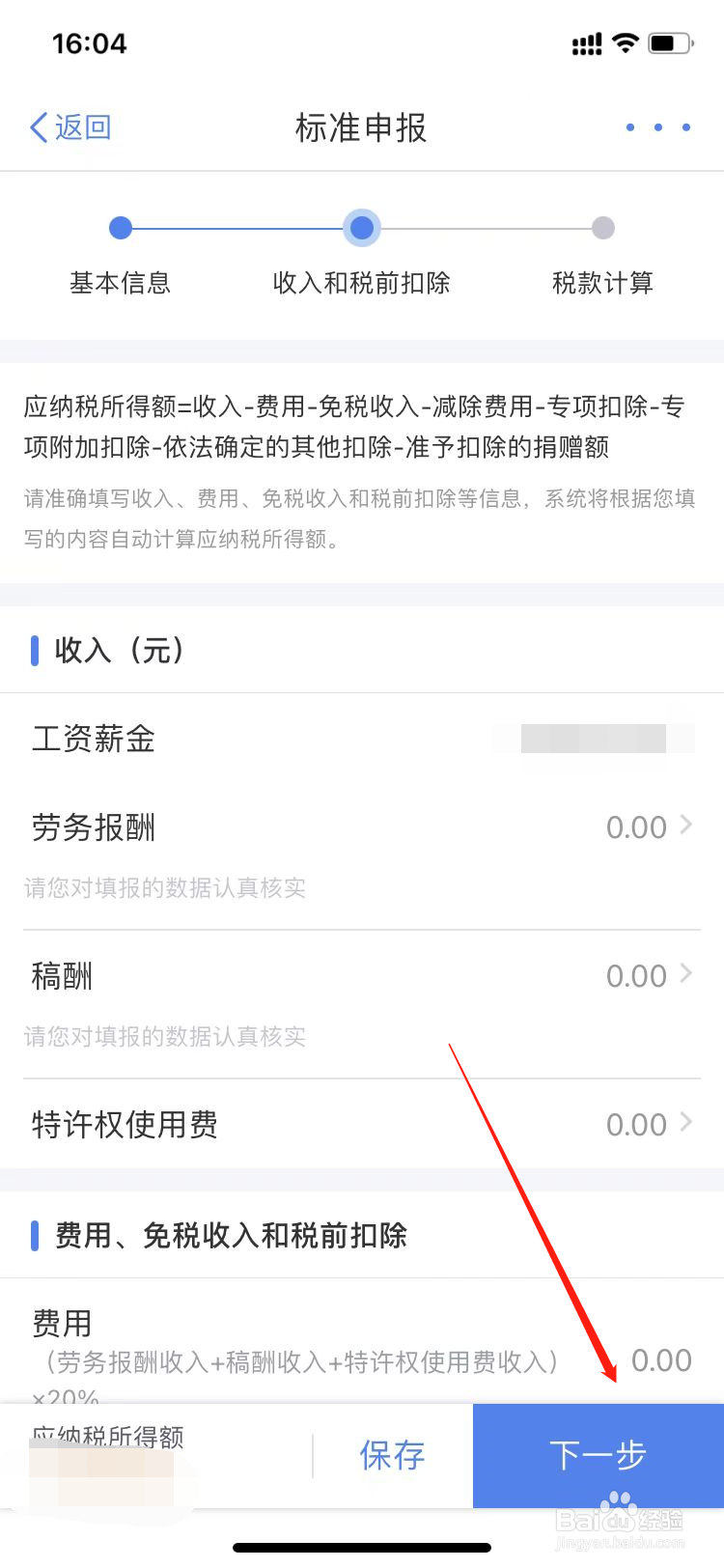Expand the 劳务报酬 income row
This screenshot has width=724, height=1568.
pyautogui.click(x=361, y=827)
